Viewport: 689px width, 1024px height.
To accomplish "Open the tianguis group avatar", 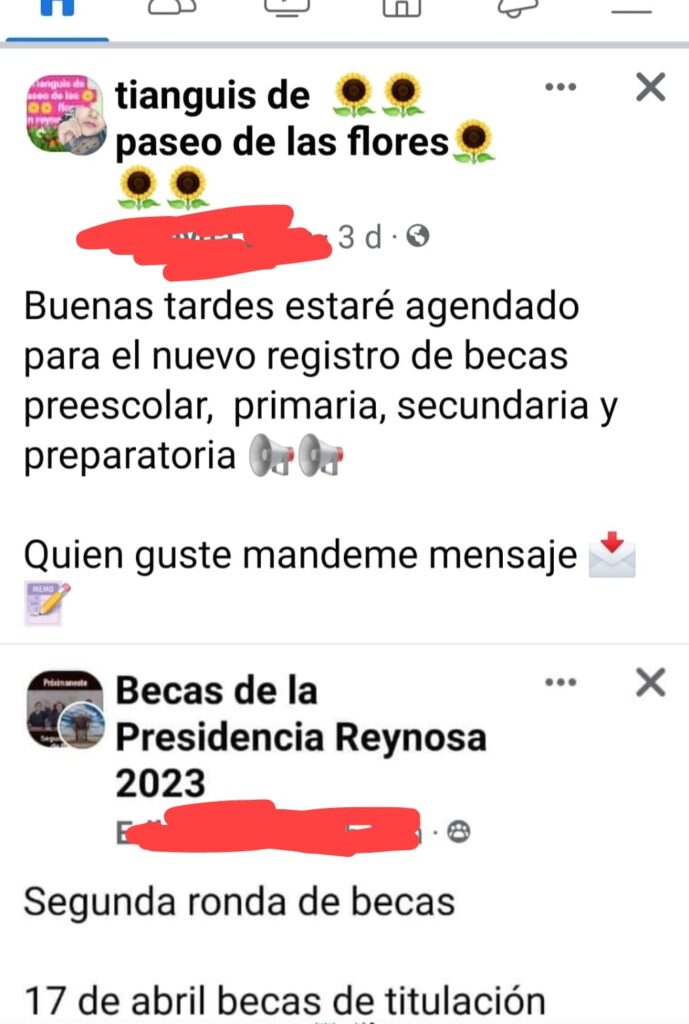I will [x=65, y=112].
